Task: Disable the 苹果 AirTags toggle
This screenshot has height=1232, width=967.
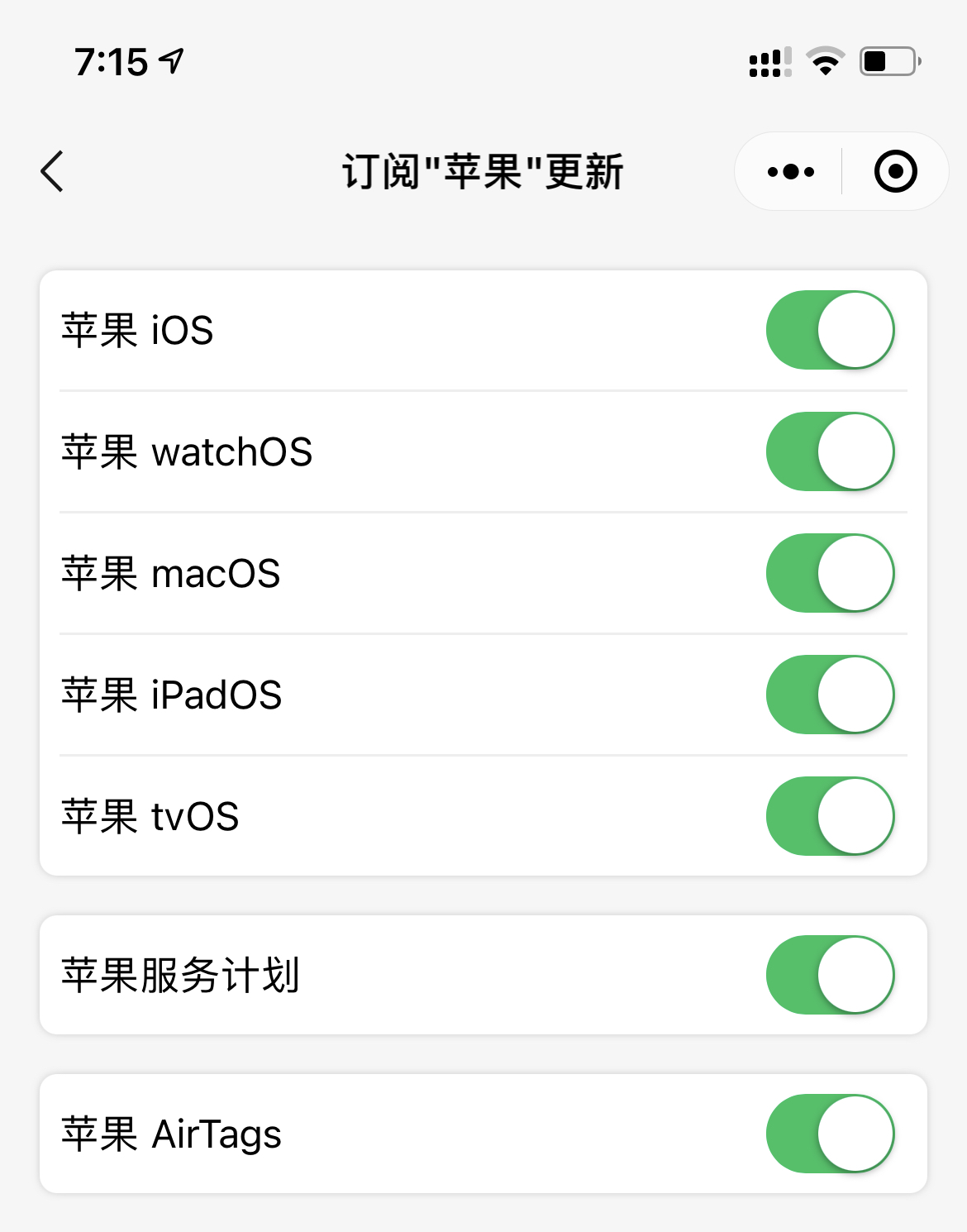Action: (829, 1134)
